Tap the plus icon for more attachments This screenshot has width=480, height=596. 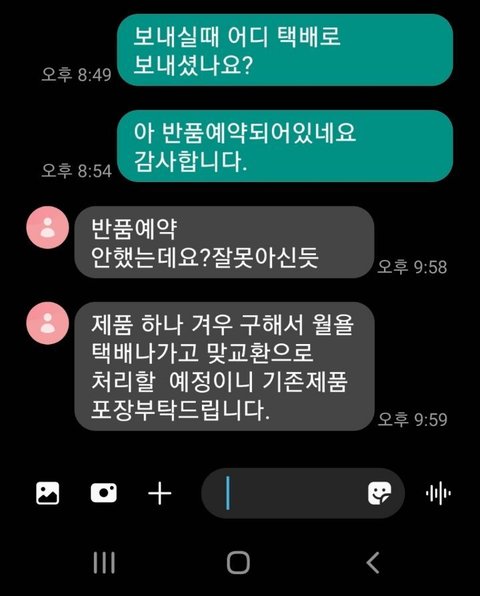click(160, 493)
